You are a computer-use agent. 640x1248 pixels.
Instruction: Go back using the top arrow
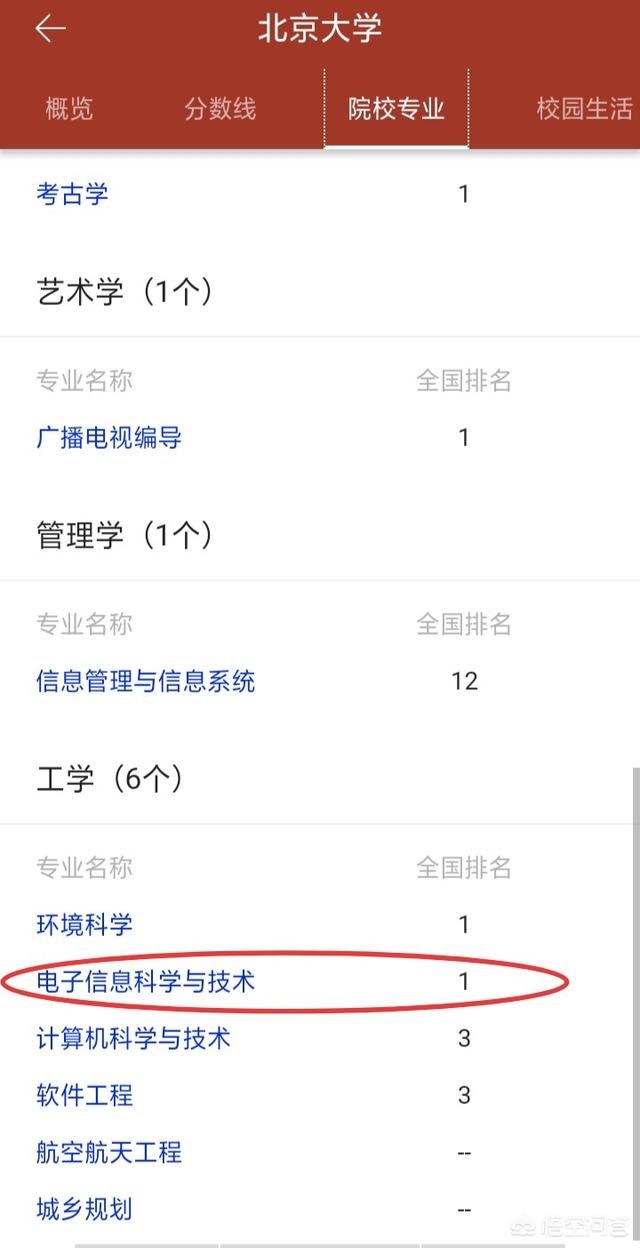coord(50,29)
